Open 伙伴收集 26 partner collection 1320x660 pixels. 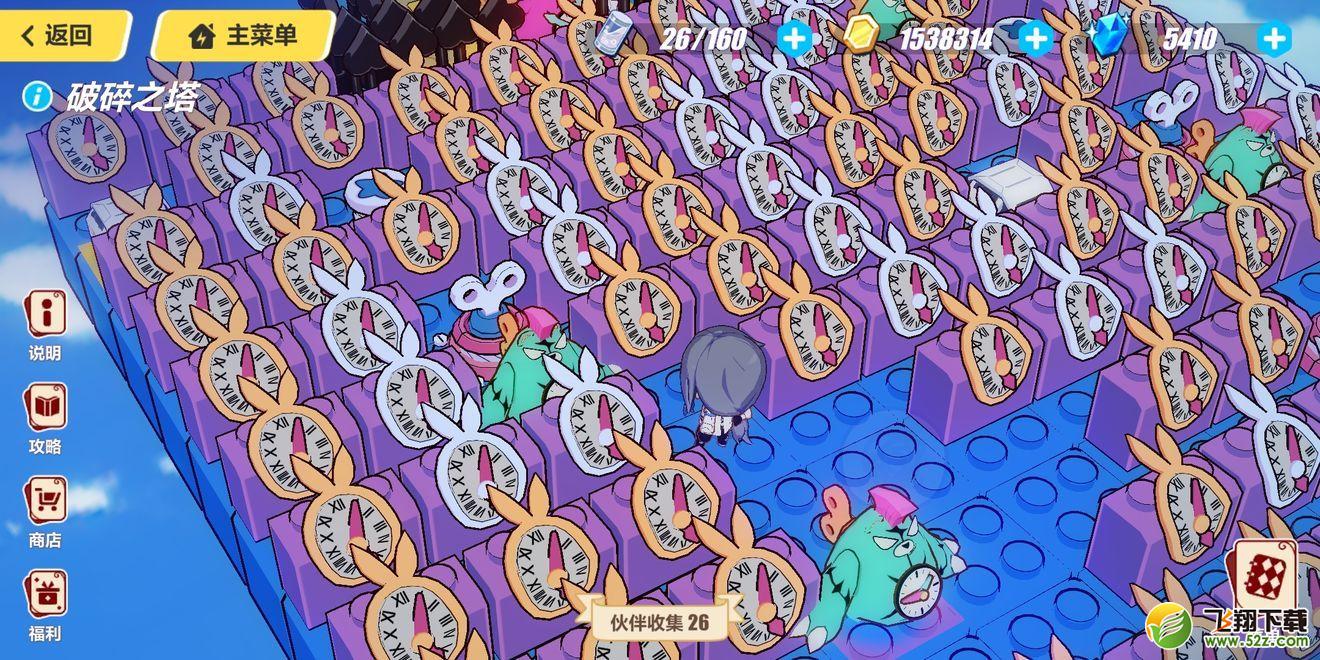click(x=660, y=622)
